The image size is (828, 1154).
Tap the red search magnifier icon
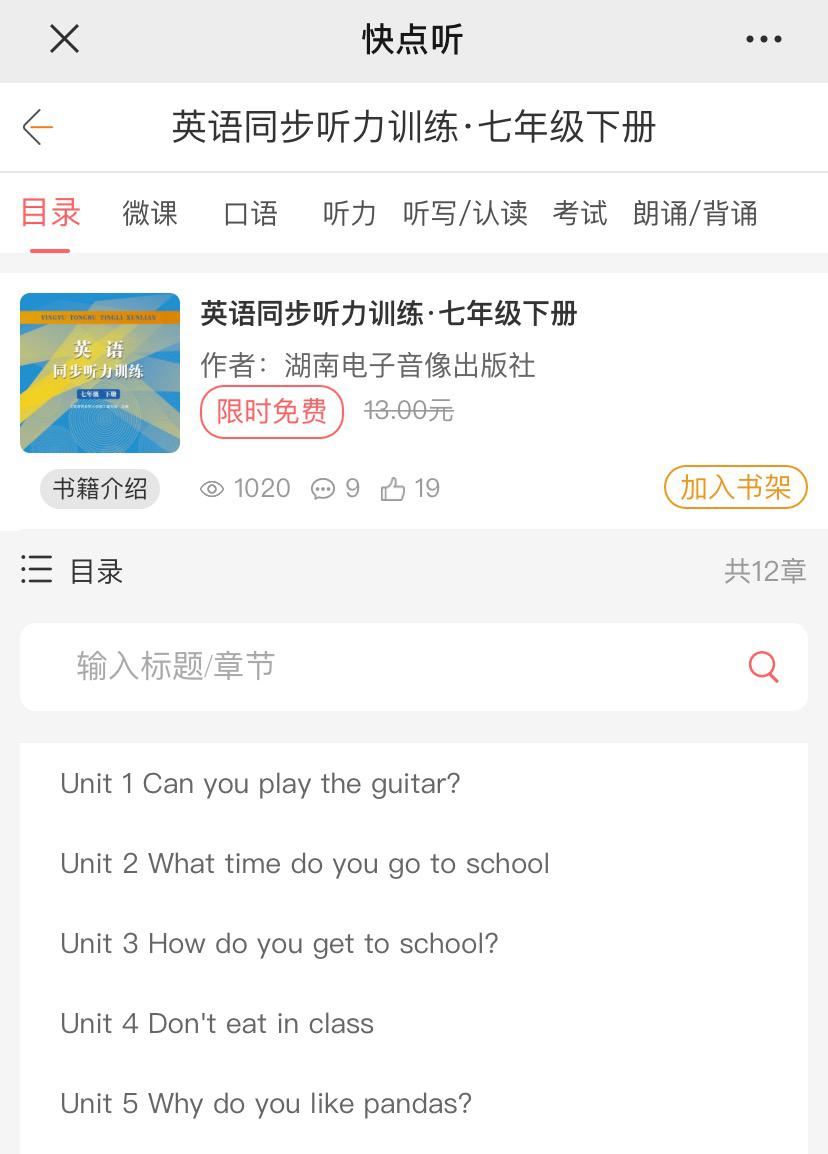pyautogui.click(x=763, y=666)
